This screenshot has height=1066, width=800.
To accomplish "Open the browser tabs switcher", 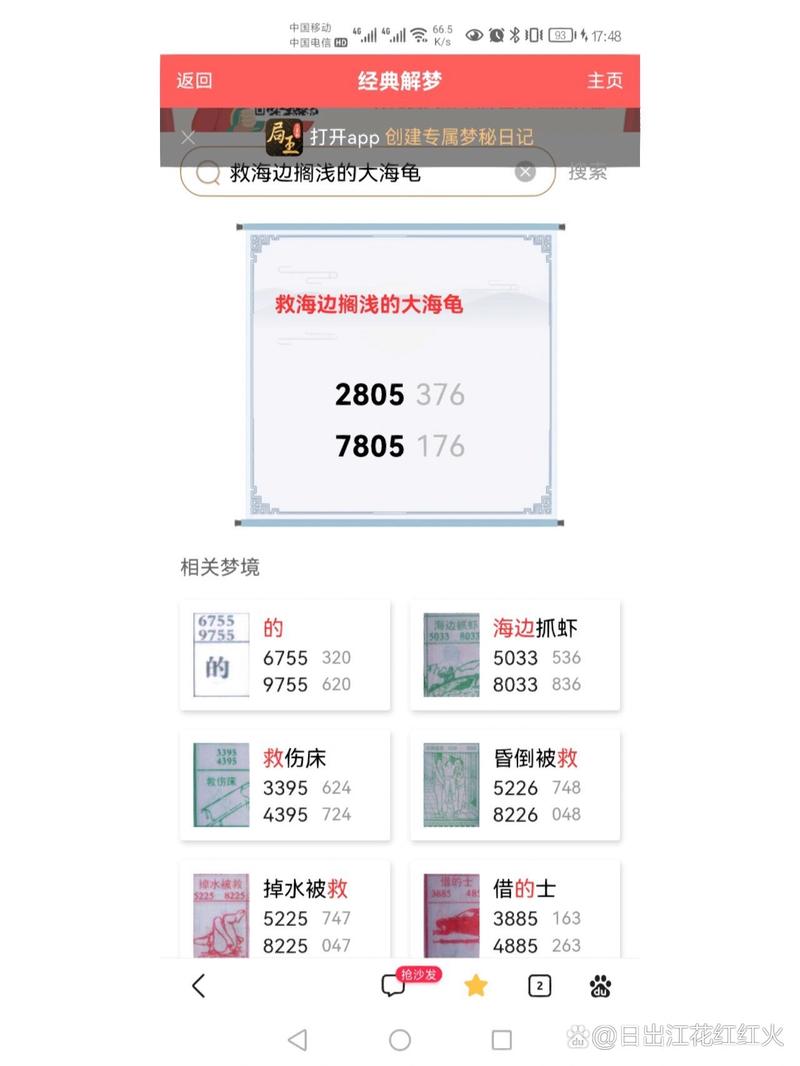I will click(539, 986).
